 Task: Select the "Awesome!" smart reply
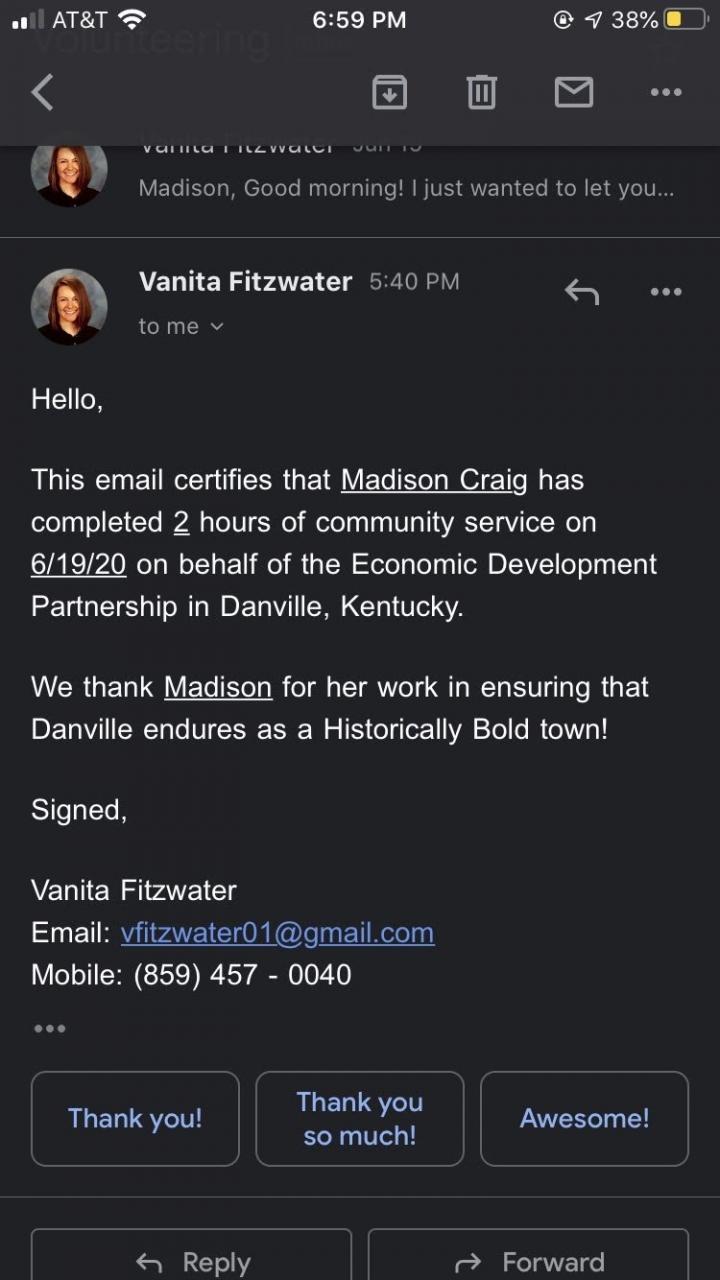coord(585,1119)
